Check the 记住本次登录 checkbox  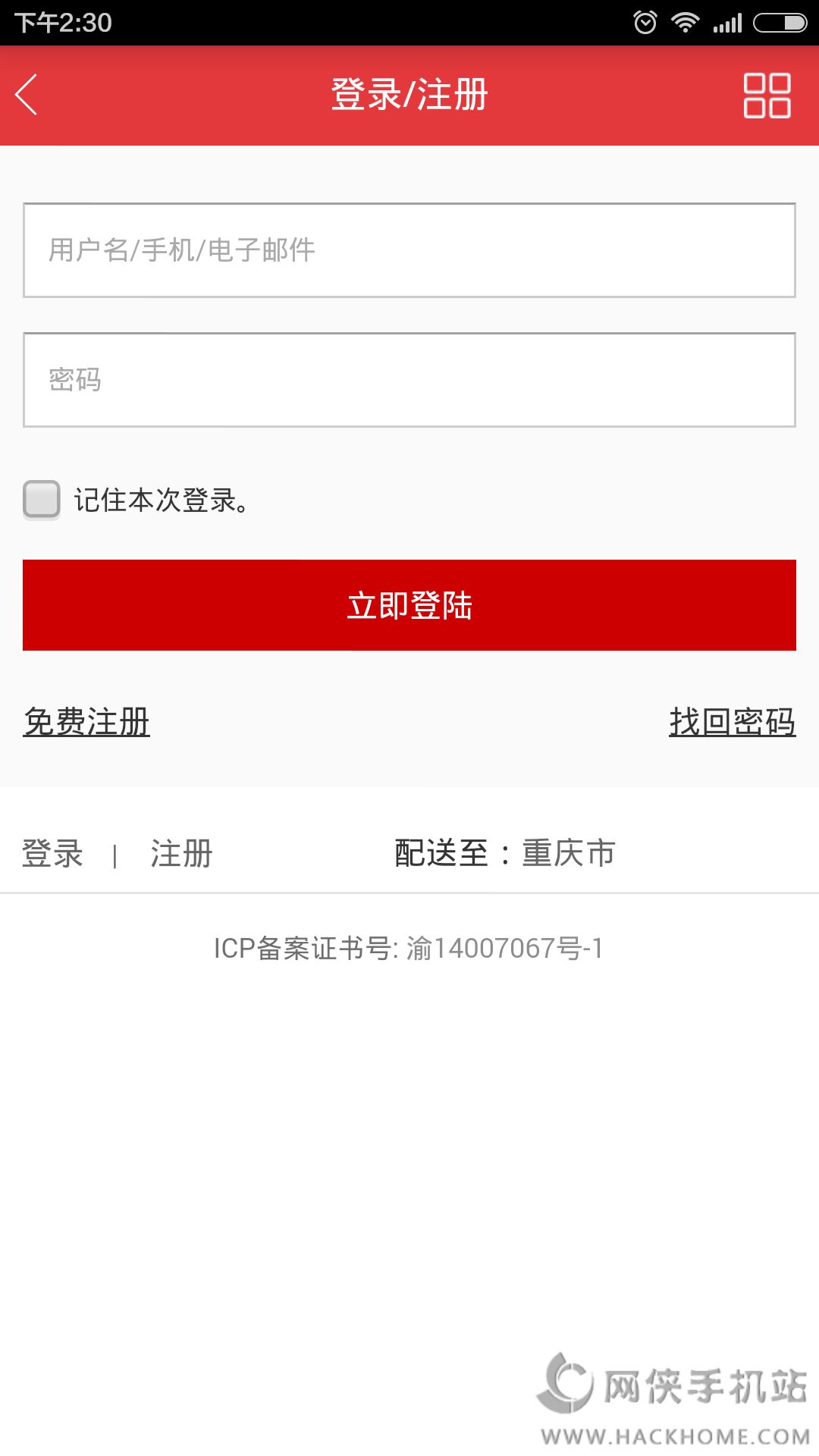(42, 500)
